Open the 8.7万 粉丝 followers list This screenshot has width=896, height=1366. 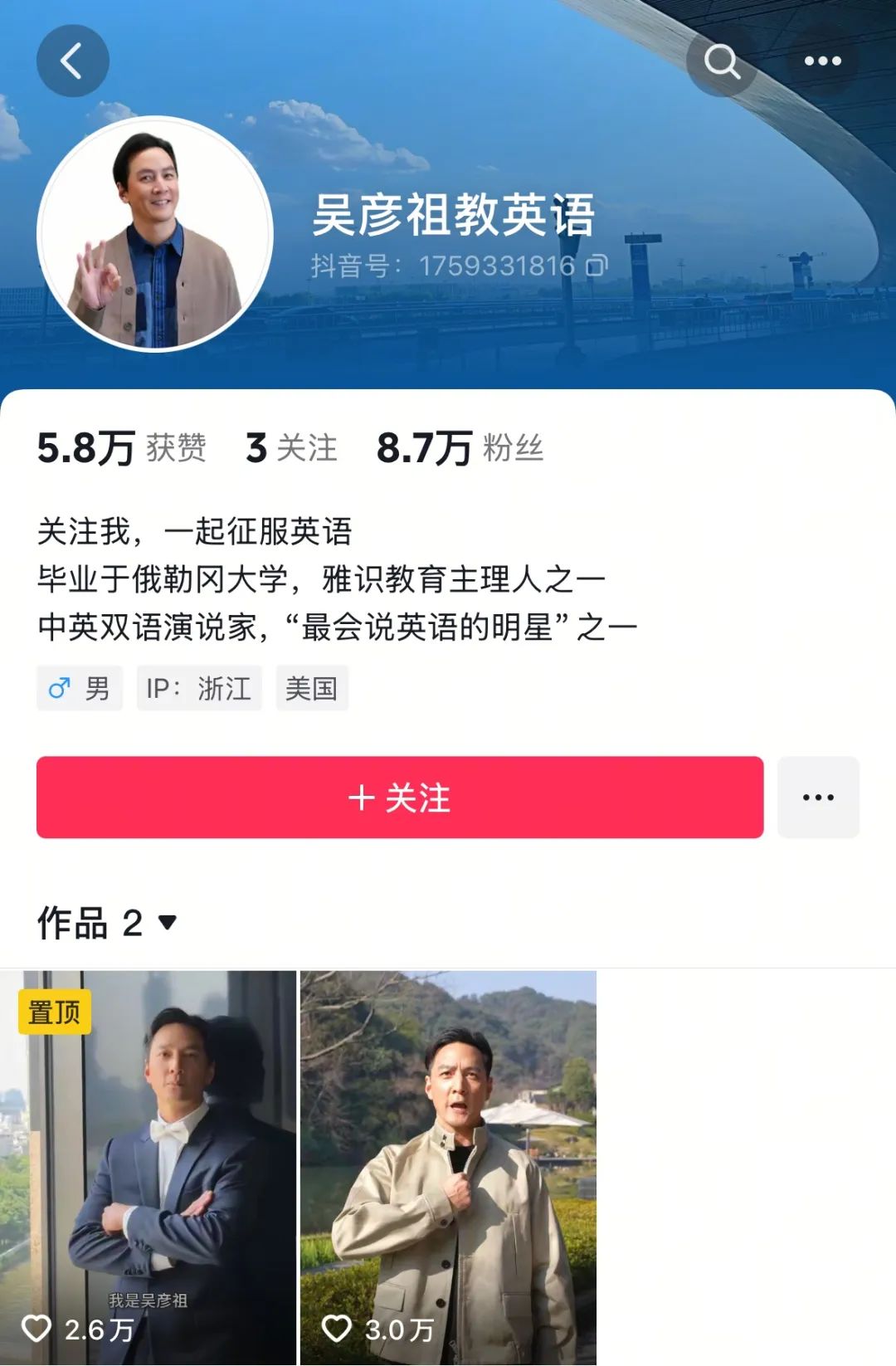460,448
